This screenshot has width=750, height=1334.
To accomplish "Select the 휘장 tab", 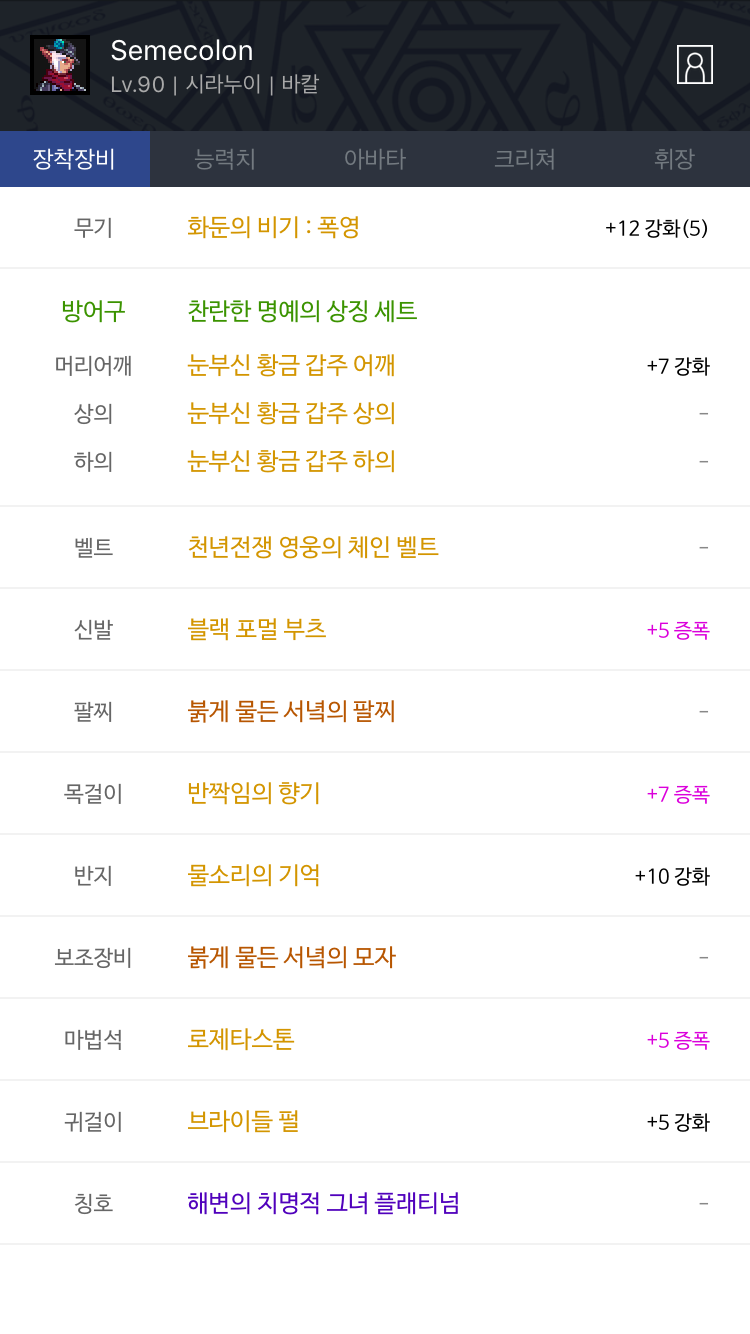I will 675,159.
